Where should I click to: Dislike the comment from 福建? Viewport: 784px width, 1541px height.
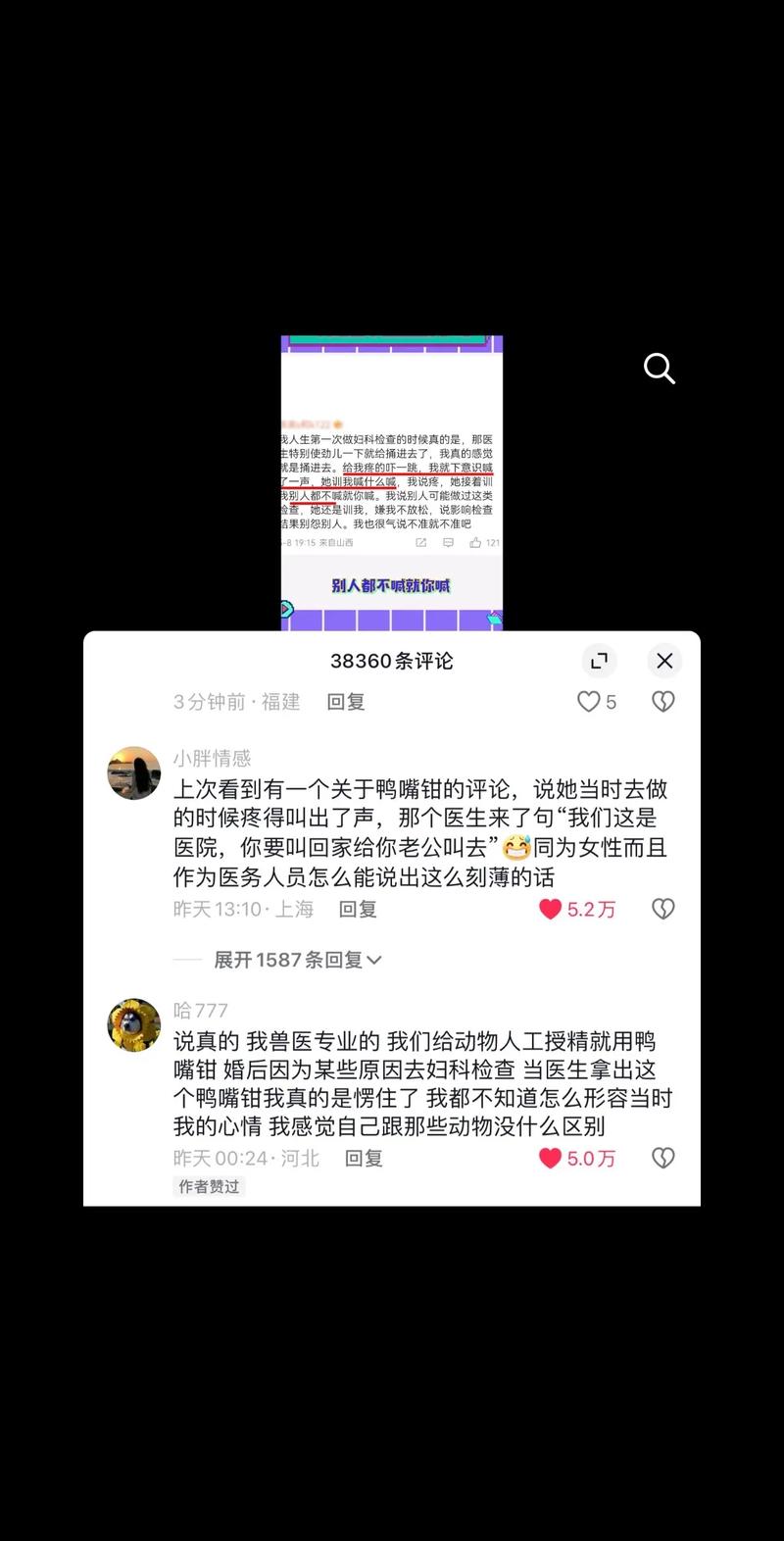pyautogui.click(x=663, y=702)
